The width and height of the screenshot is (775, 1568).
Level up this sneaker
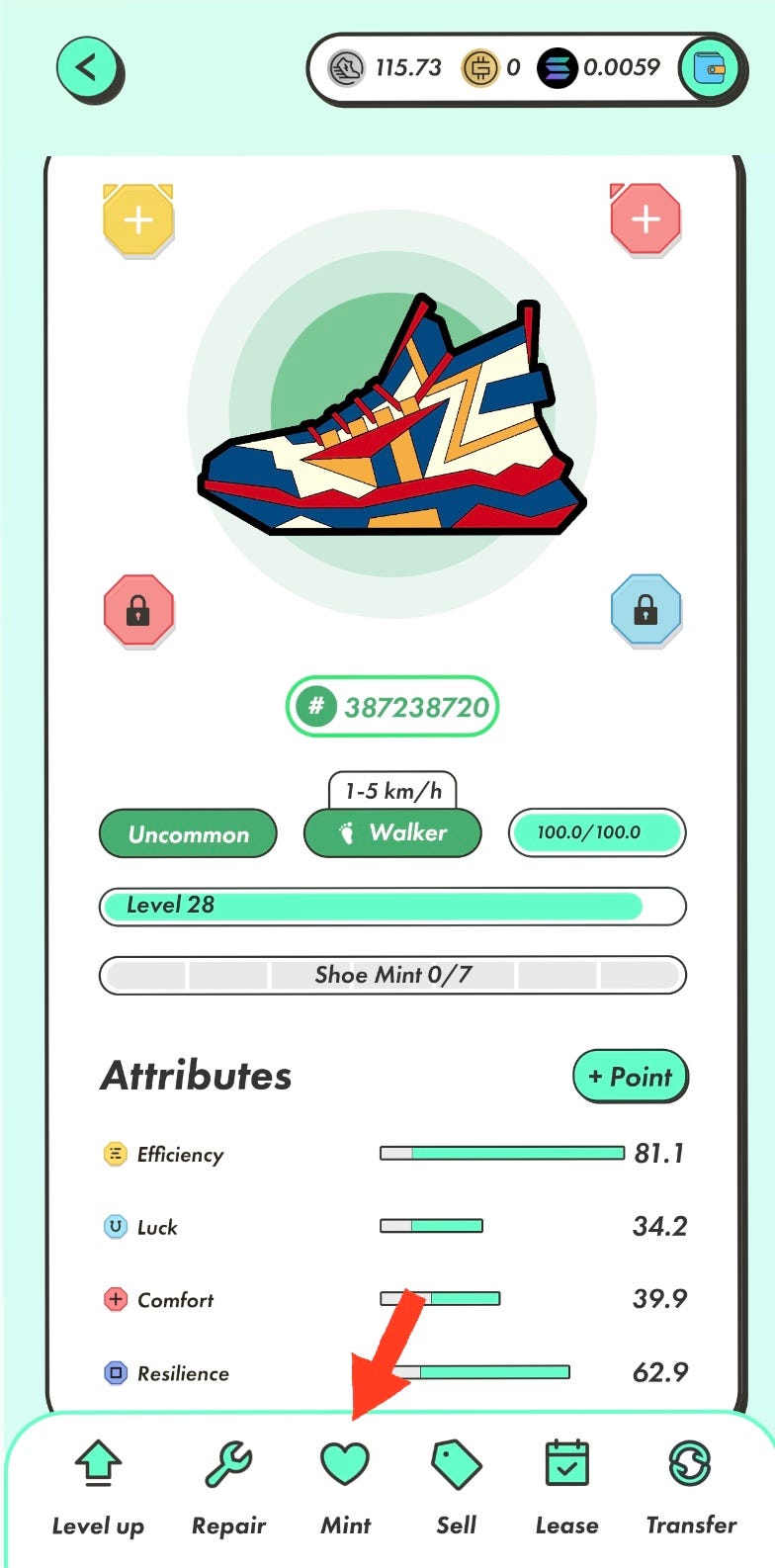click(98, 1483)
